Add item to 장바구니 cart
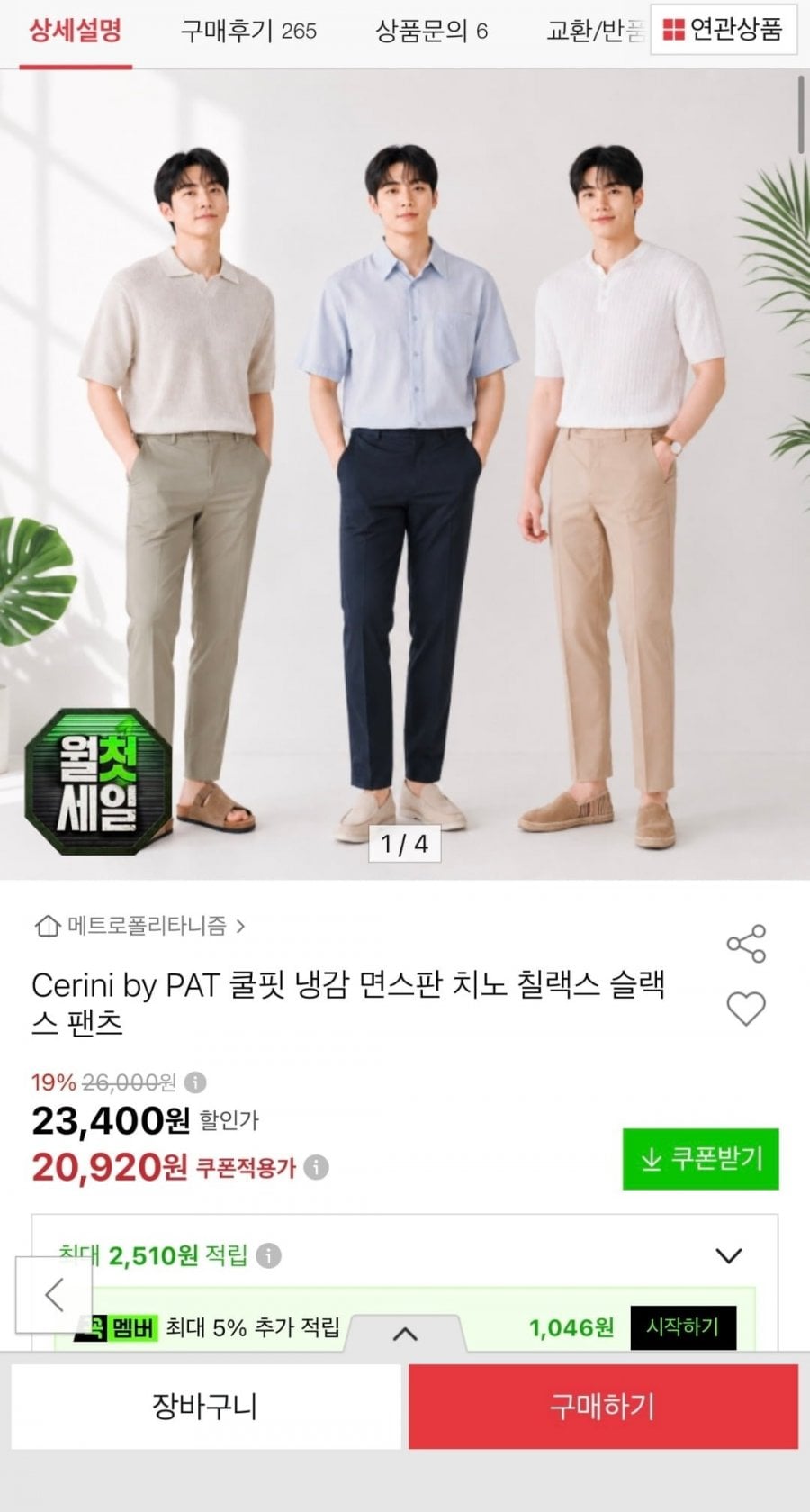The width and height of the screenshot is (810, 1512). click(x=205, y=1406)
